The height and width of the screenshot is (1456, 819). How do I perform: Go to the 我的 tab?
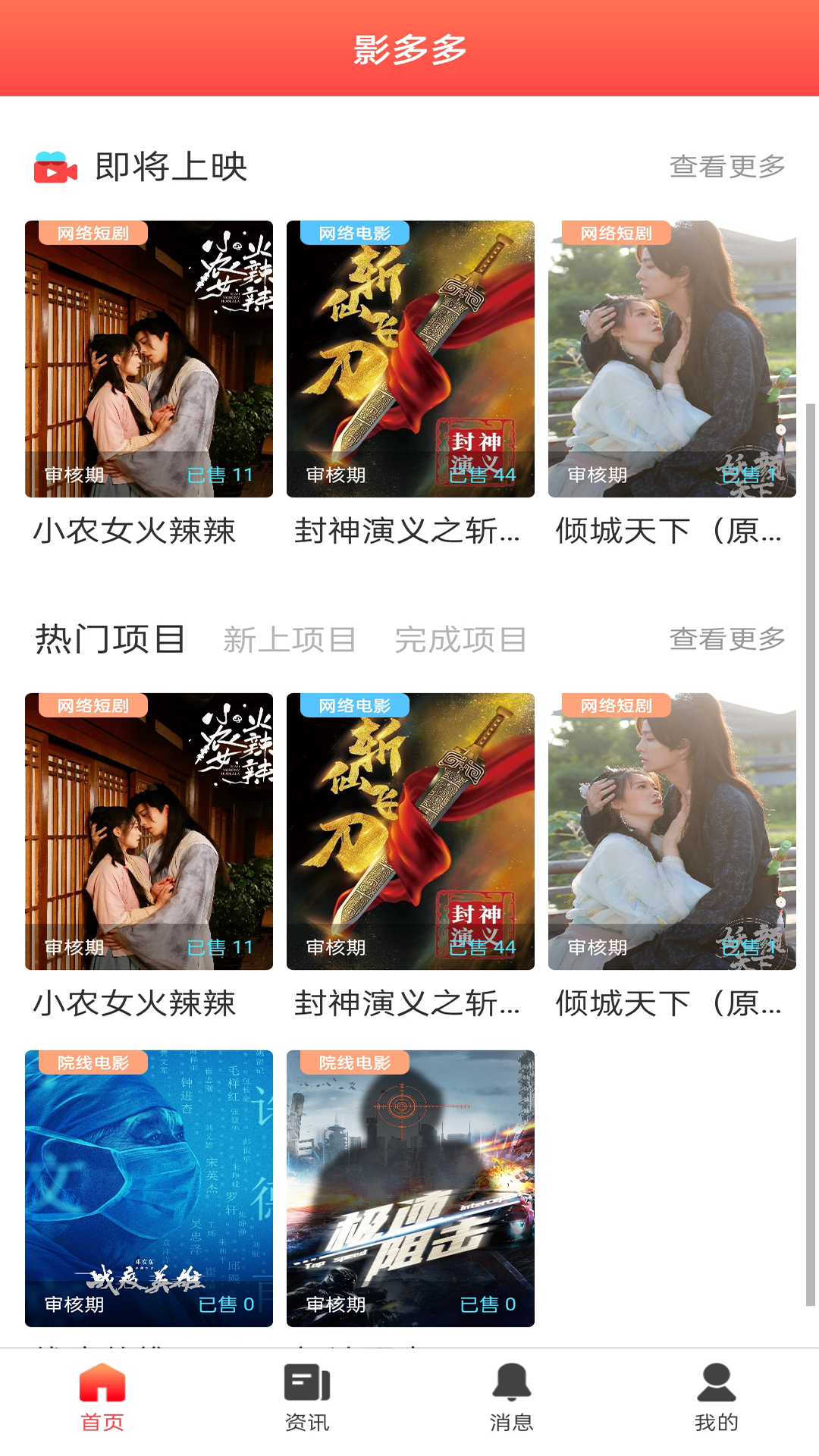(x=717, y=1397)
